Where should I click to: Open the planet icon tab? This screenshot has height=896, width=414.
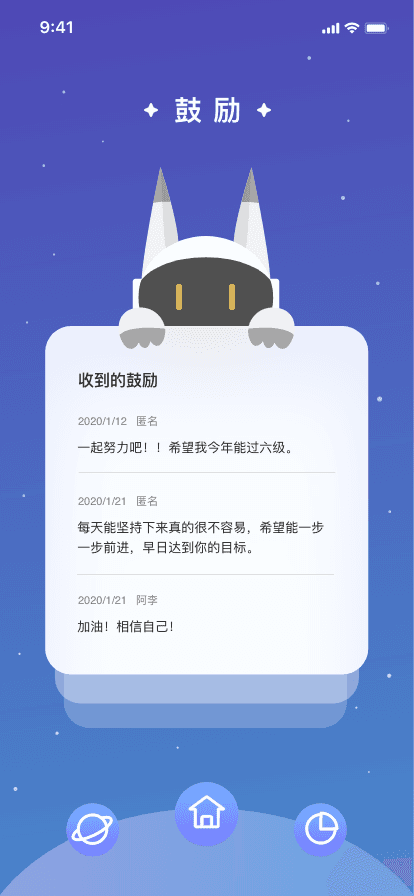click(x=93, y=829)
